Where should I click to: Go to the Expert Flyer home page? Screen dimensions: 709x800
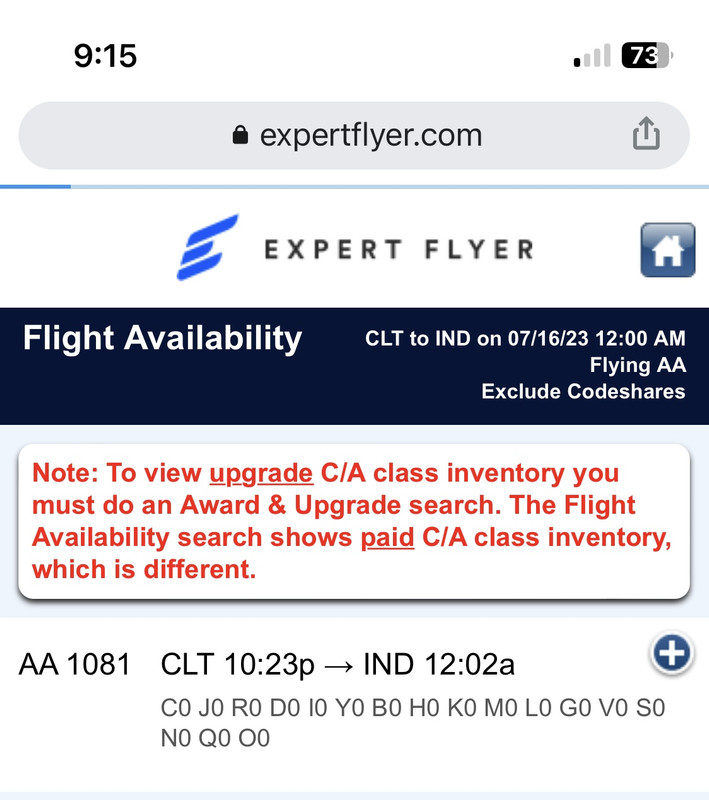[x=667, y=250]
